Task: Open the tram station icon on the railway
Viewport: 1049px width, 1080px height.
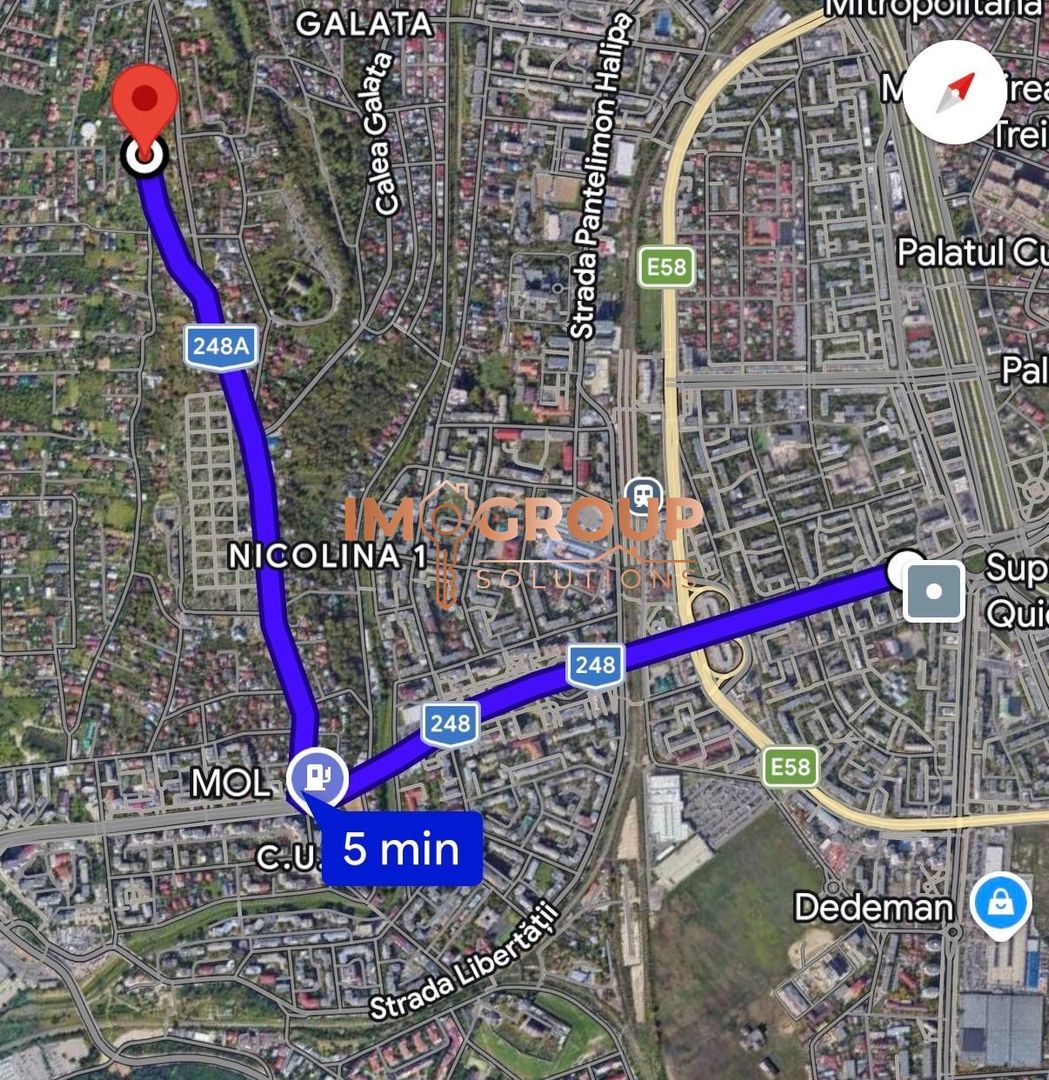Action: [x=643, y=494]
